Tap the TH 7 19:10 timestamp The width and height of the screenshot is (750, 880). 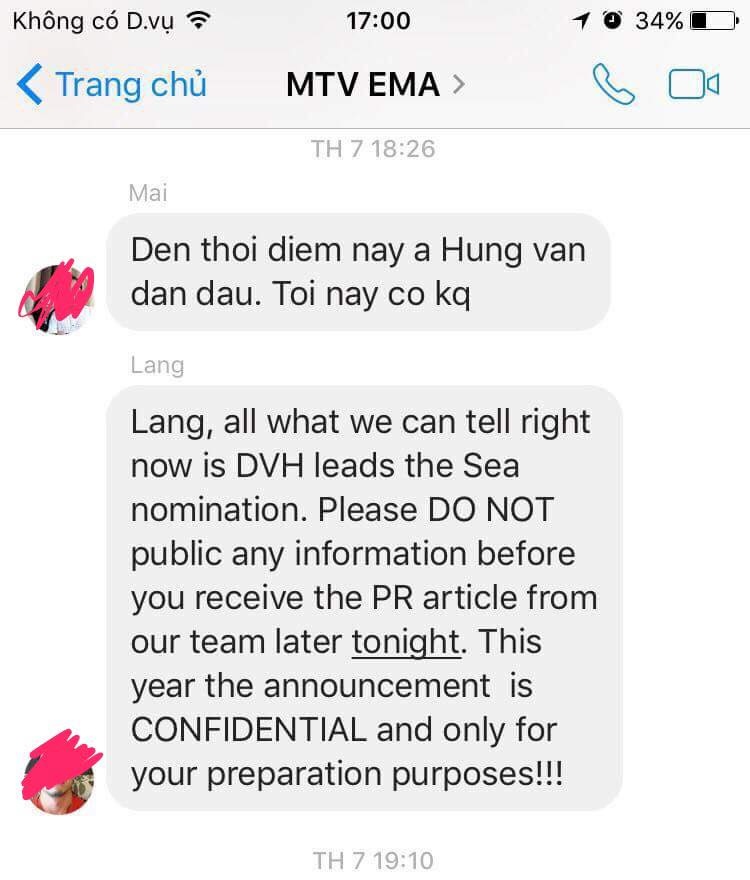click(374, 861)
